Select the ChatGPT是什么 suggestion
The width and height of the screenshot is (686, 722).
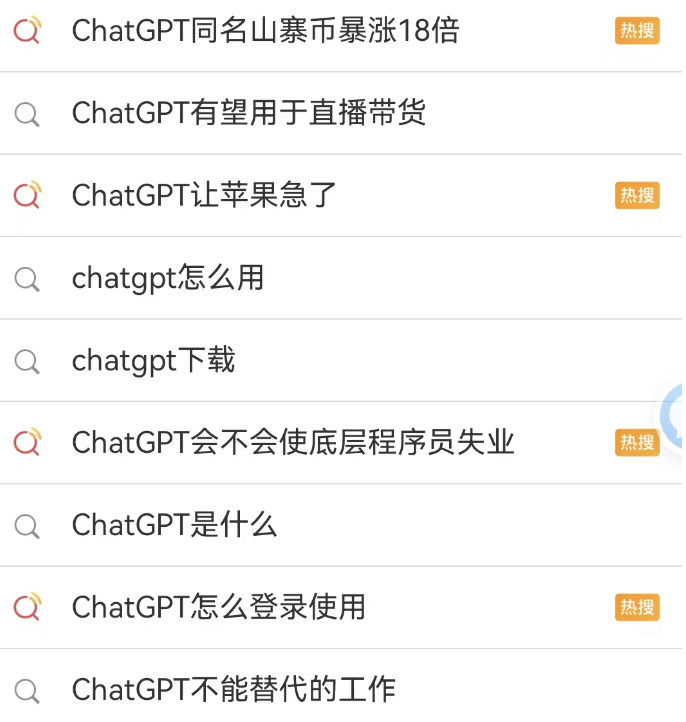174,524
